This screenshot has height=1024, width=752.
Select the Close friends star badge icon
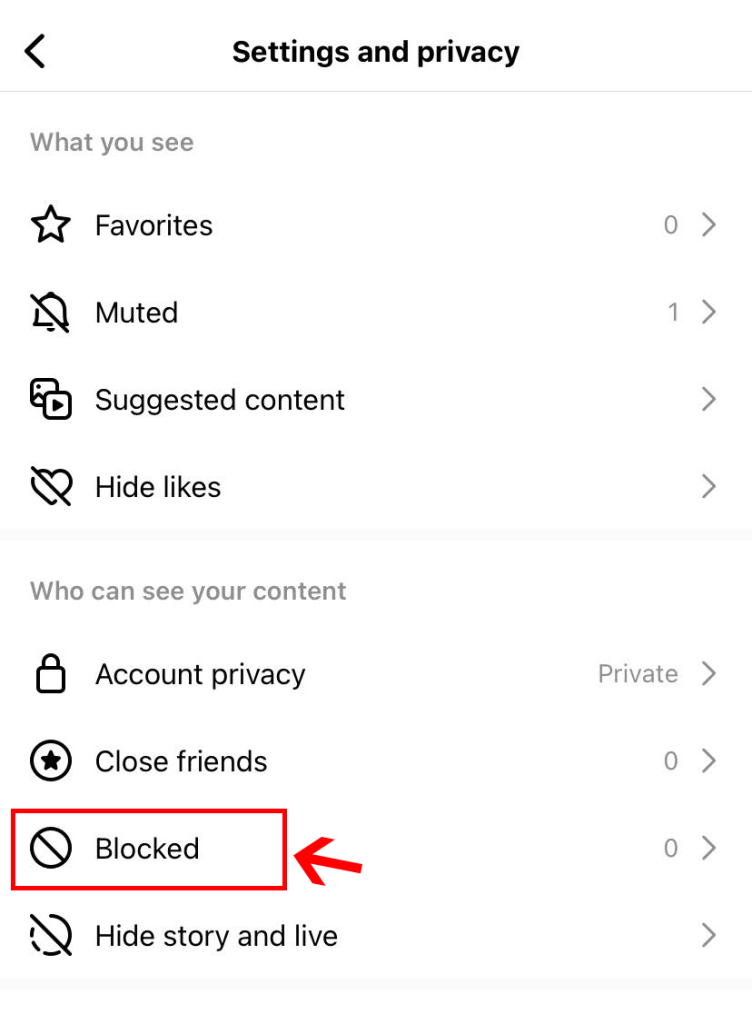pyautogui.click(x=50, y=761)
